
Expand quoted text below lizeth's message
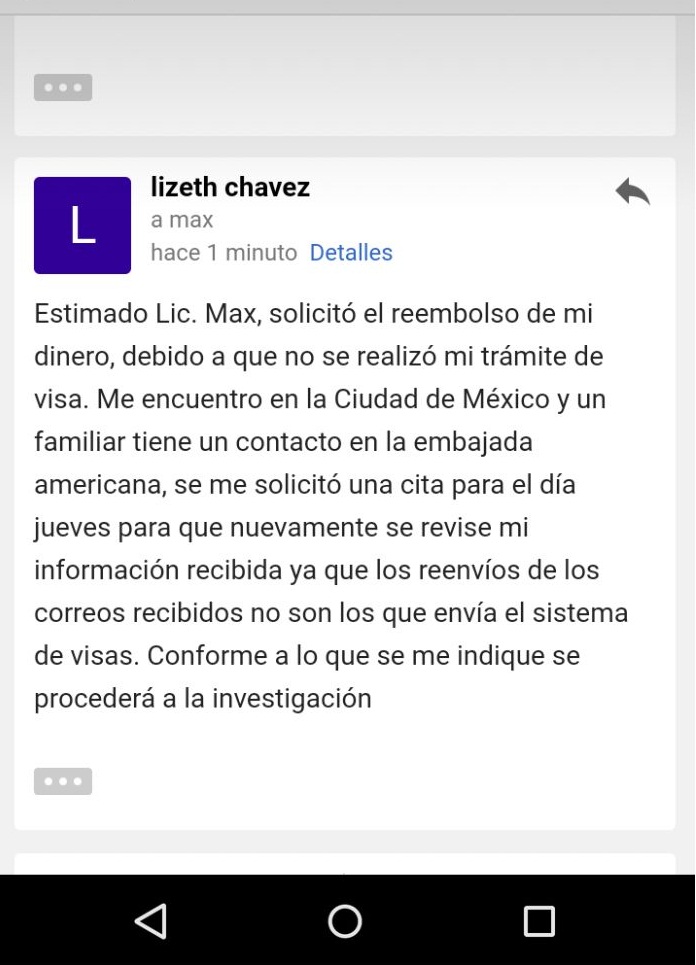[x=63, y=781]
